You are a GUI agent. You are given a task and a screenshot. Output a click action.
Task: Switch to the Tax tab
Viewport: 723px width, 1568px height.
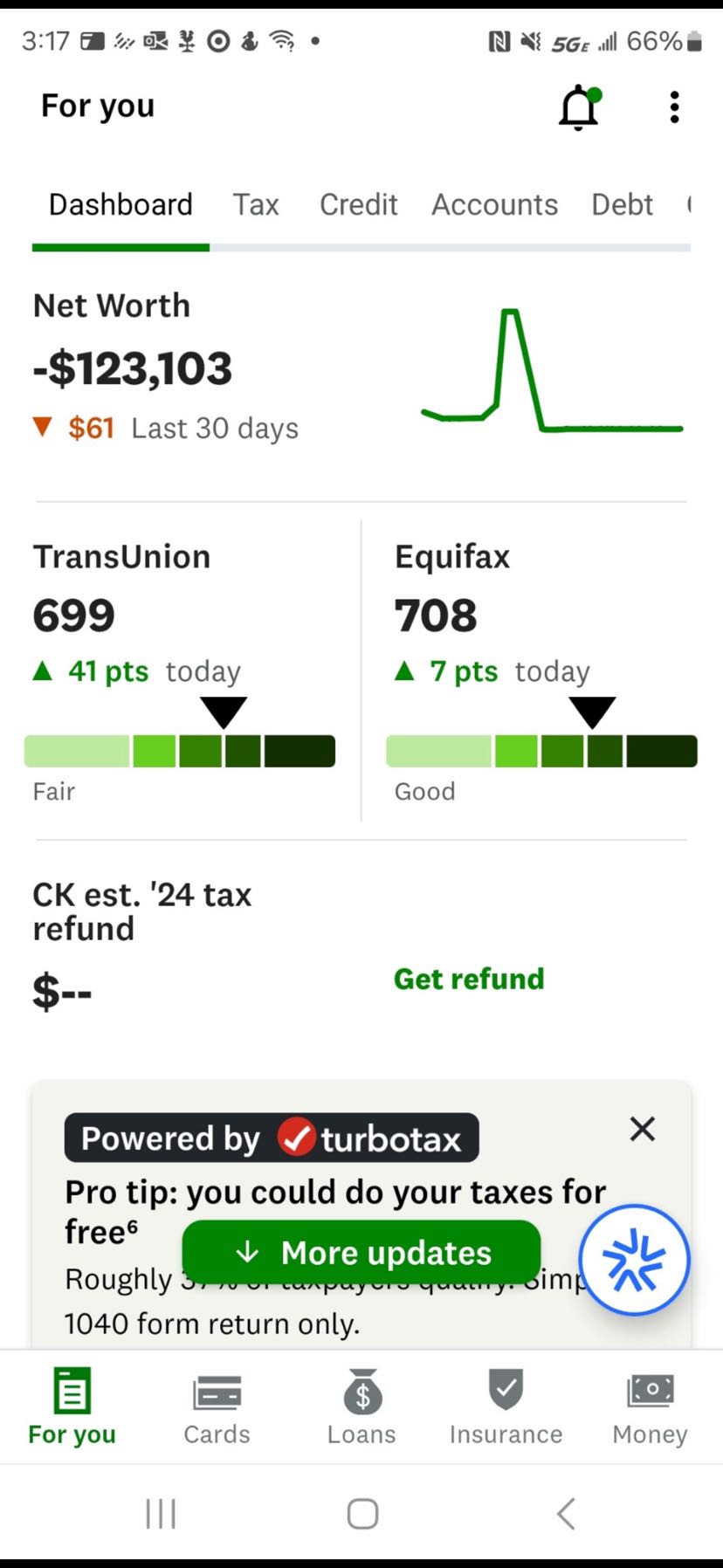pyautogui.click(x=256, y=204)
